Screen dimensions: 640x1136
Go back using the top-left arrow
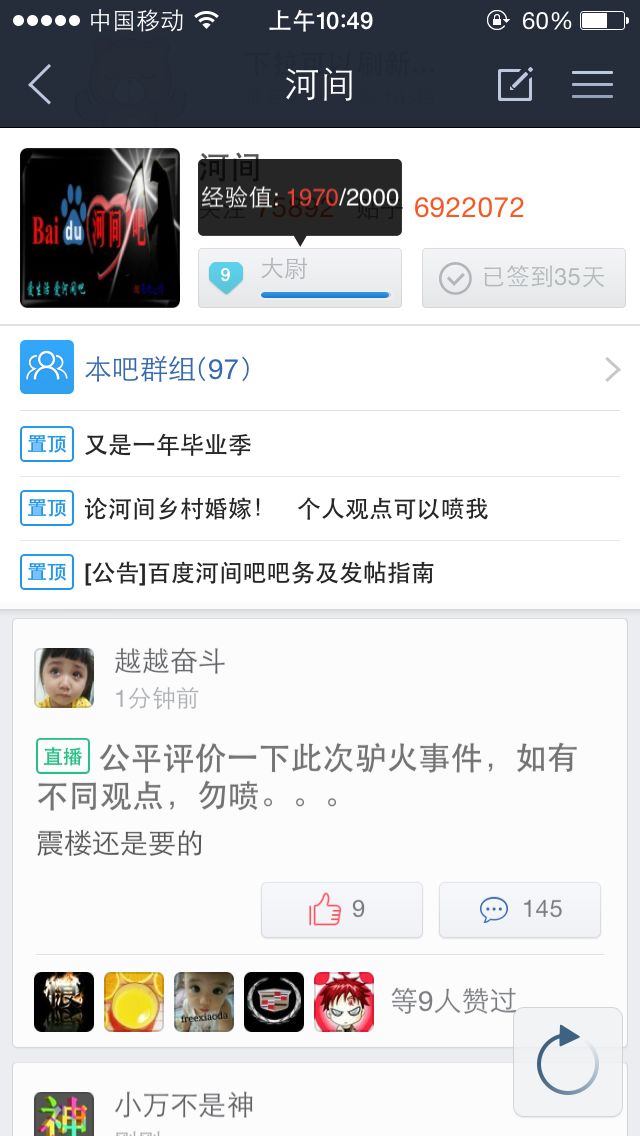[40, 85]
